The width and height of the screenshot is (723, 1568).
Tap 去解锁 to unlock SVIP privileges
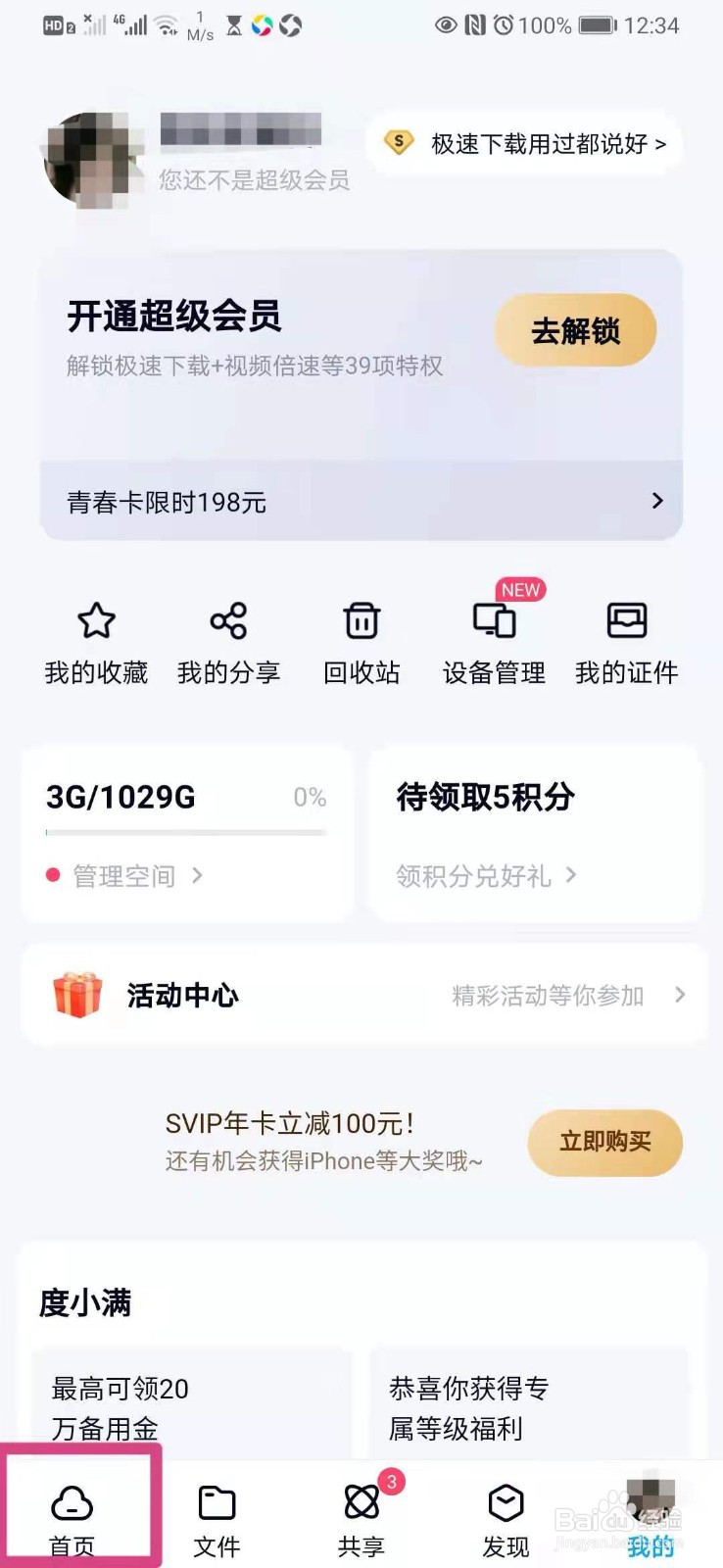coord(574,331)
